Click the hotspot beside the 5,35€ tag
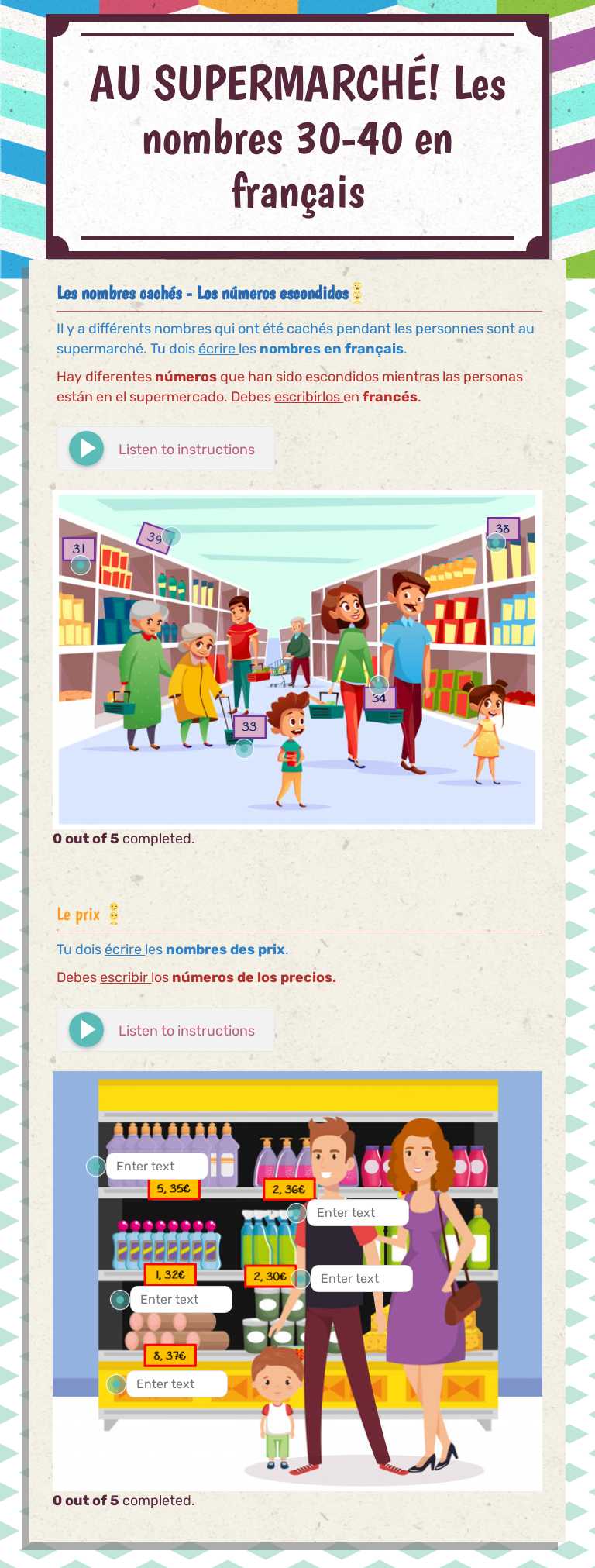Viewport: 595px width, 1568px height. [97, 1165]
